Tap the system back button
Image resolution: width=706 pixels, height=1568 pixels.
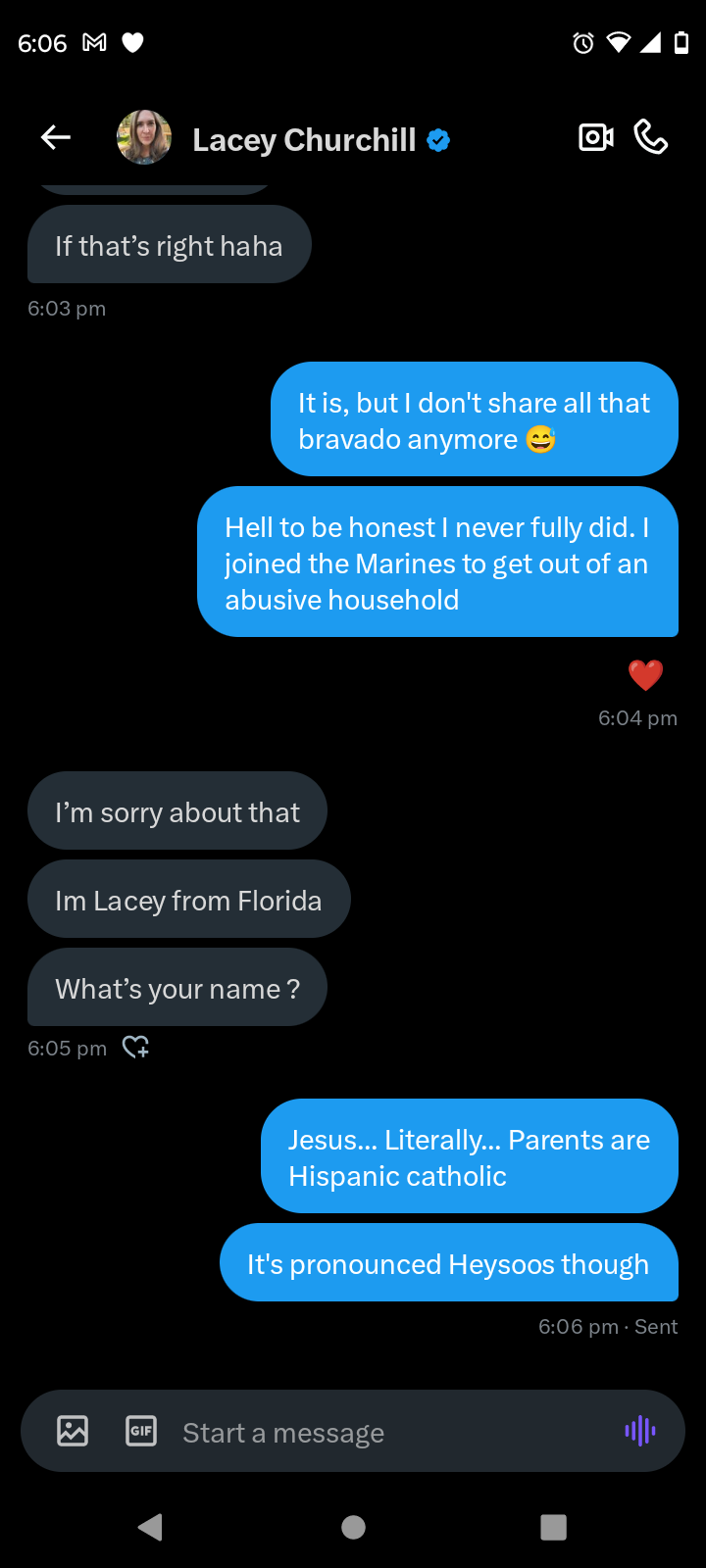pos(151,1527)
